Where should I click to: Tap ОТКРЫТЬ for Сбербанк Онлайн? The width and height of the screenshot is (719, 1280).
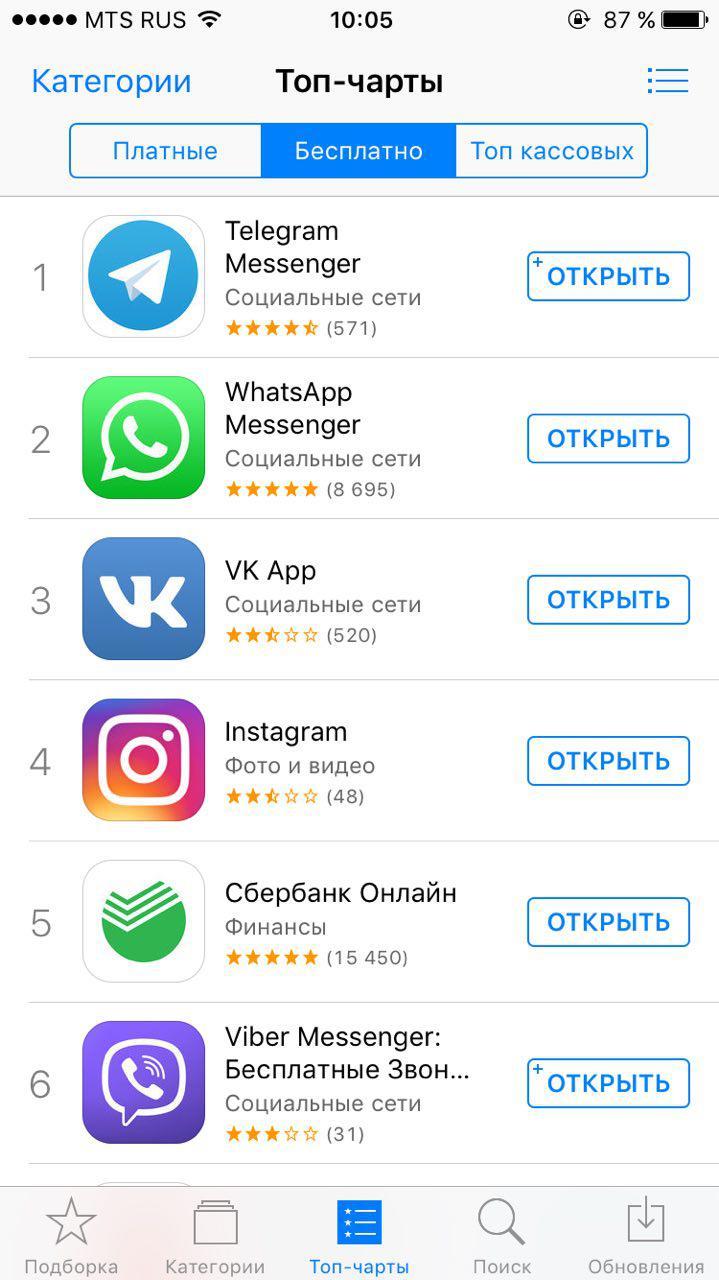click(x=608, y=922)
